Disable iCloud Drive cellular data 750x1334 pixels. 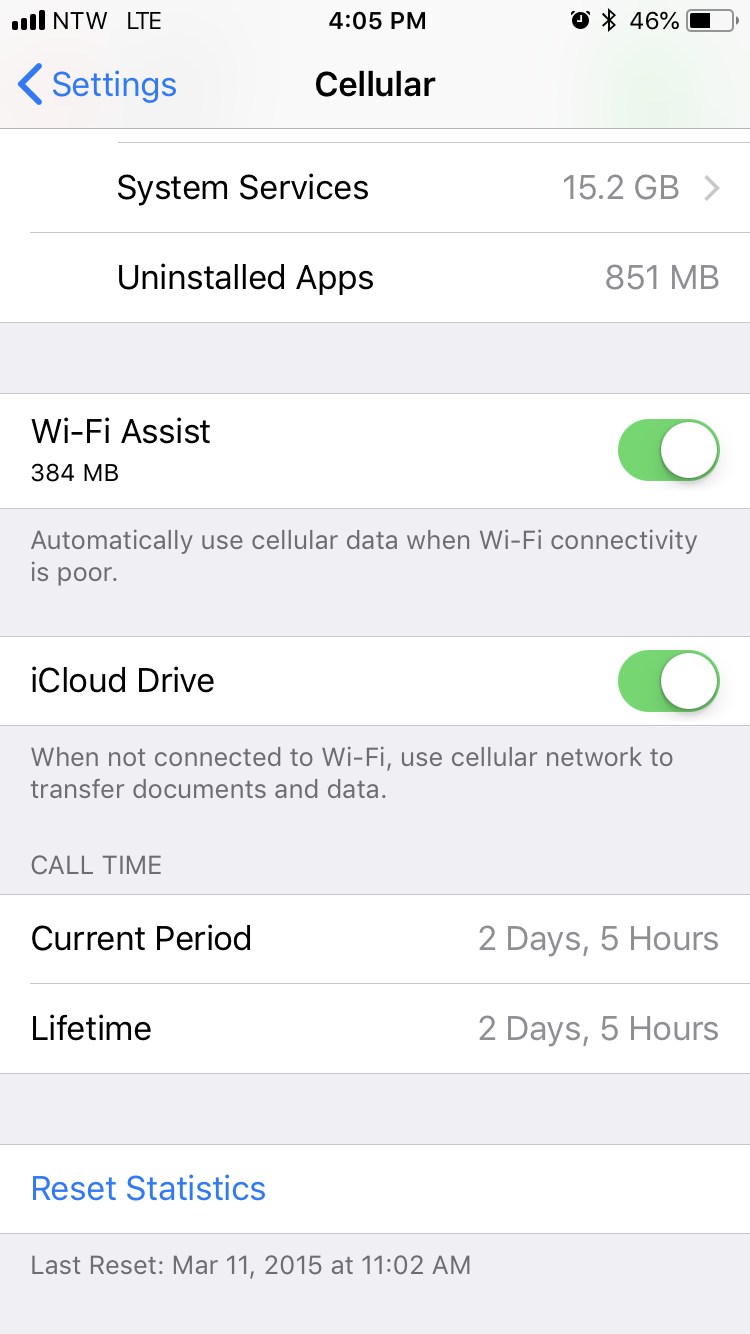[669, 681]
